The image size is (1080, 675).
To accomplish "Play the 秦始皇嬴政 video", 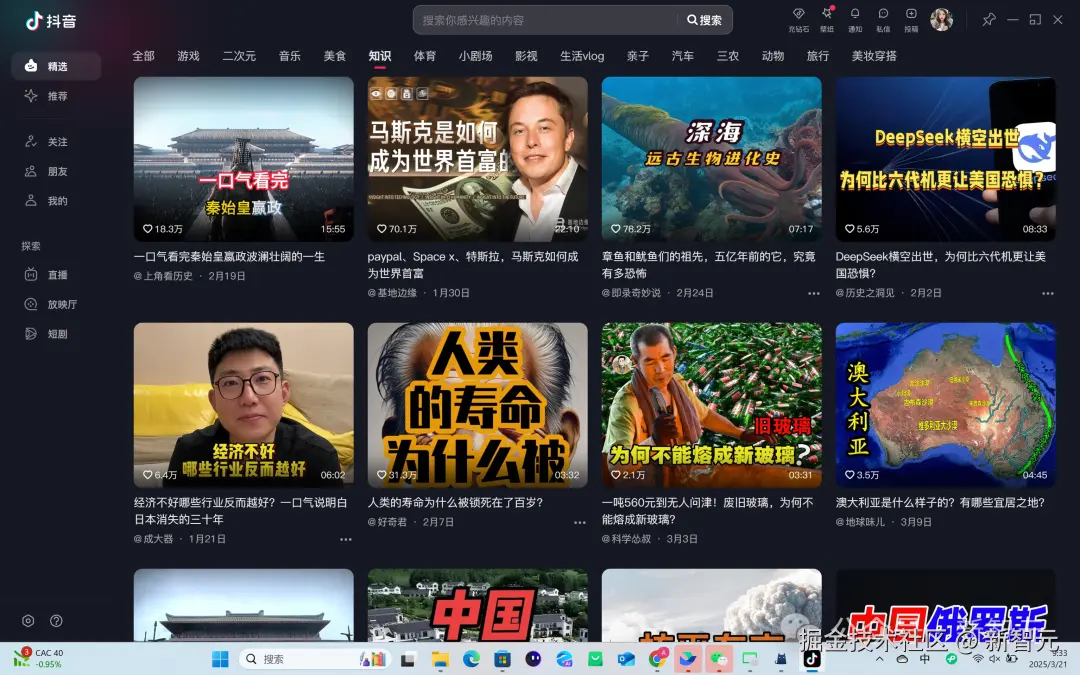I will pos(243,158).
